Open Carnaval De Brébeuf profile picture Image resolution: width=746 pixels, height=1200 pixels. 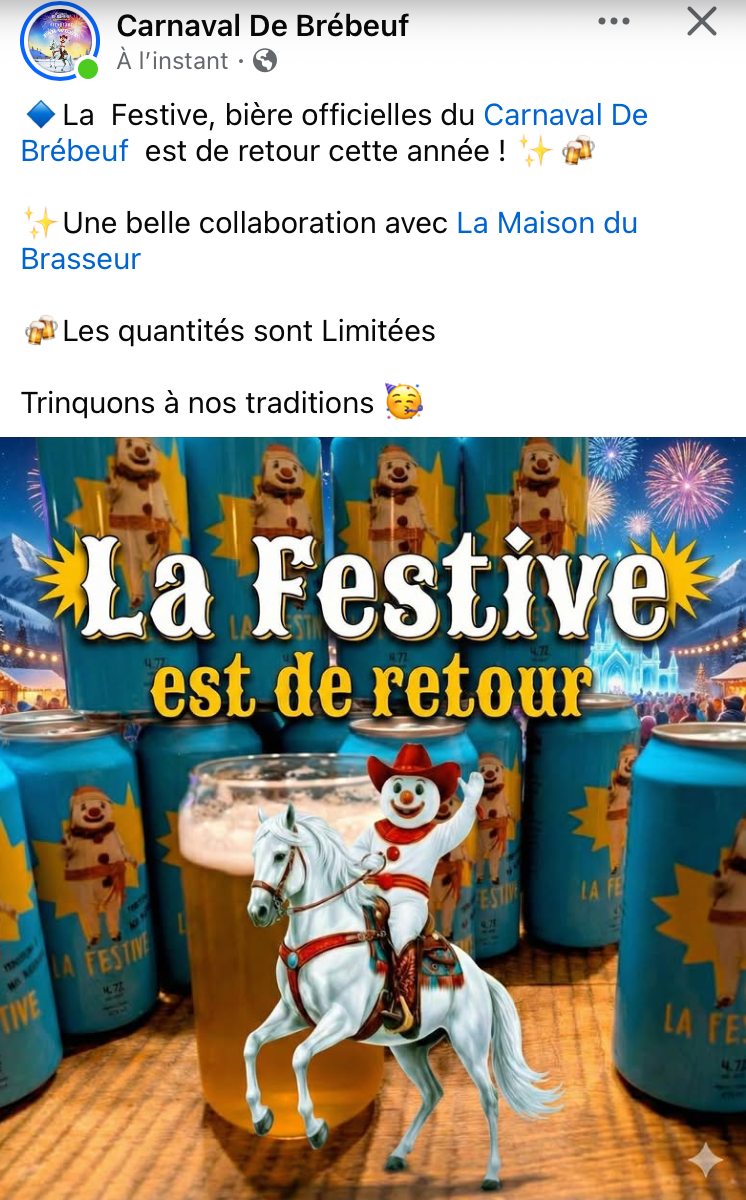click(x=59, y=41)
